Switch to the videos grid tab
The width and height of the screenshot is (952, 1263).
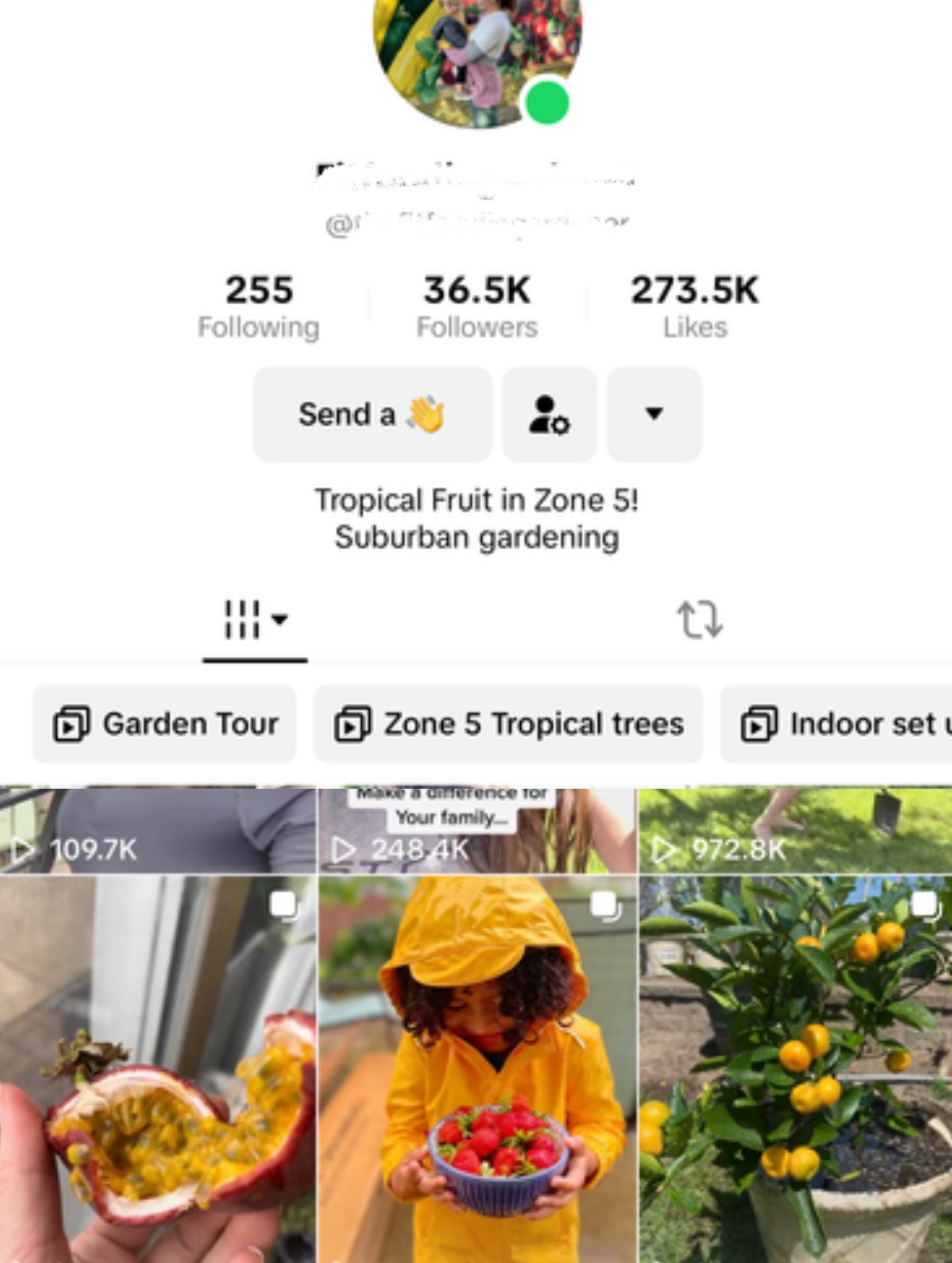pos(255,620)
